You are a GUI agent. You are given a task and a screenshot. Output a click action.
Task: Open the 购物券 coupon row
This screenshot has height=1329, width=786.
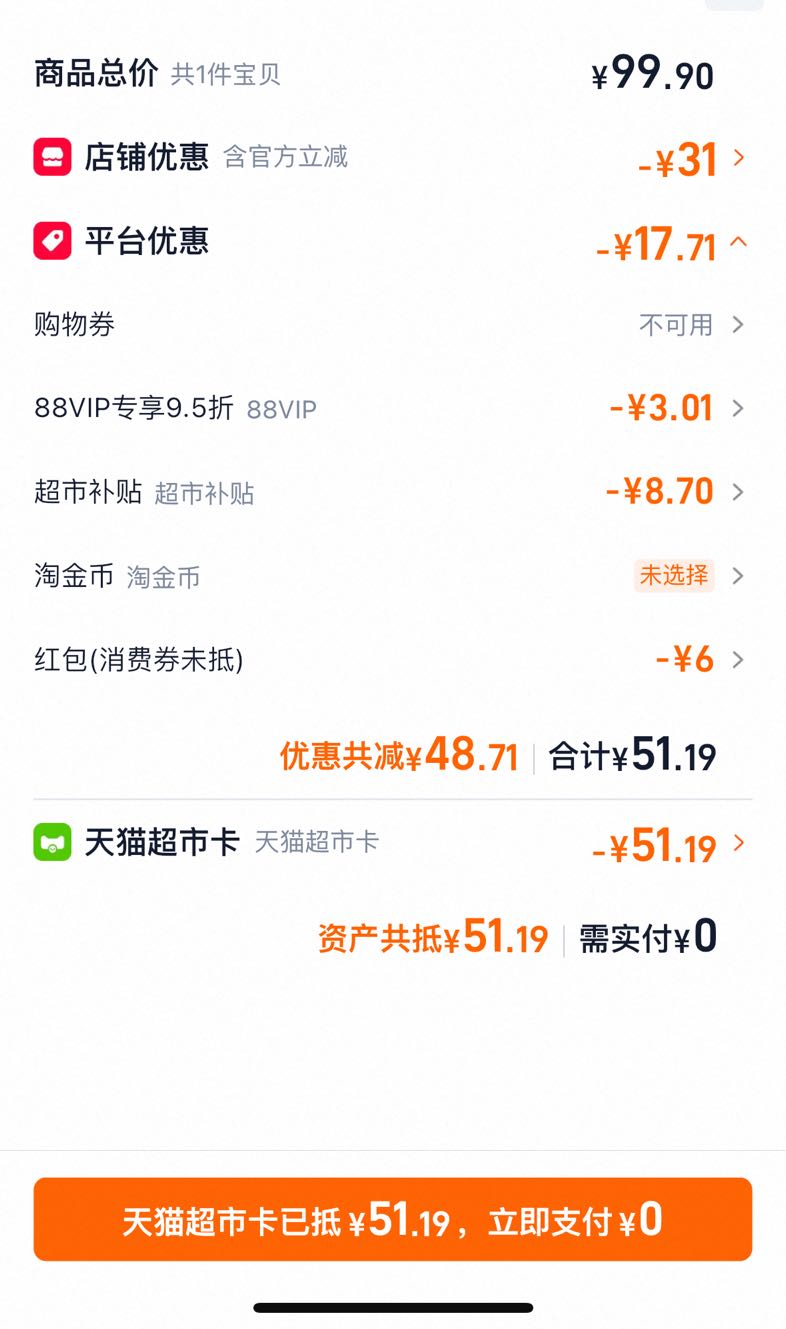click(x=393, y=324)
